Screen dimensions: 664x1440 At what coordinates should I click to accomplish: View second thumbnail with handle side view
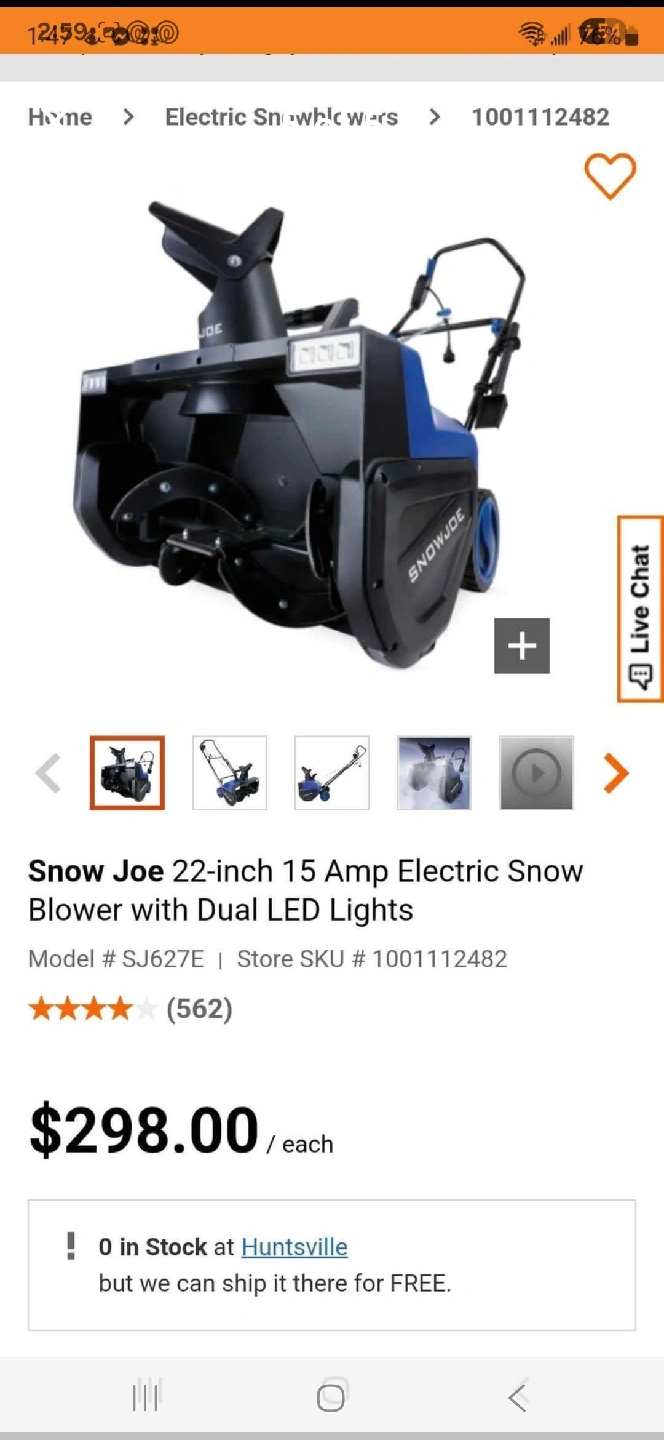tap(229, 773)
